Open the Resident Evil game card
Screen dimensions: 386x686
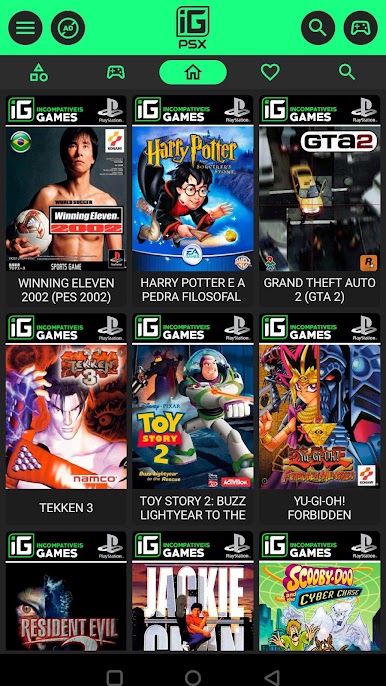click(66, 591)
